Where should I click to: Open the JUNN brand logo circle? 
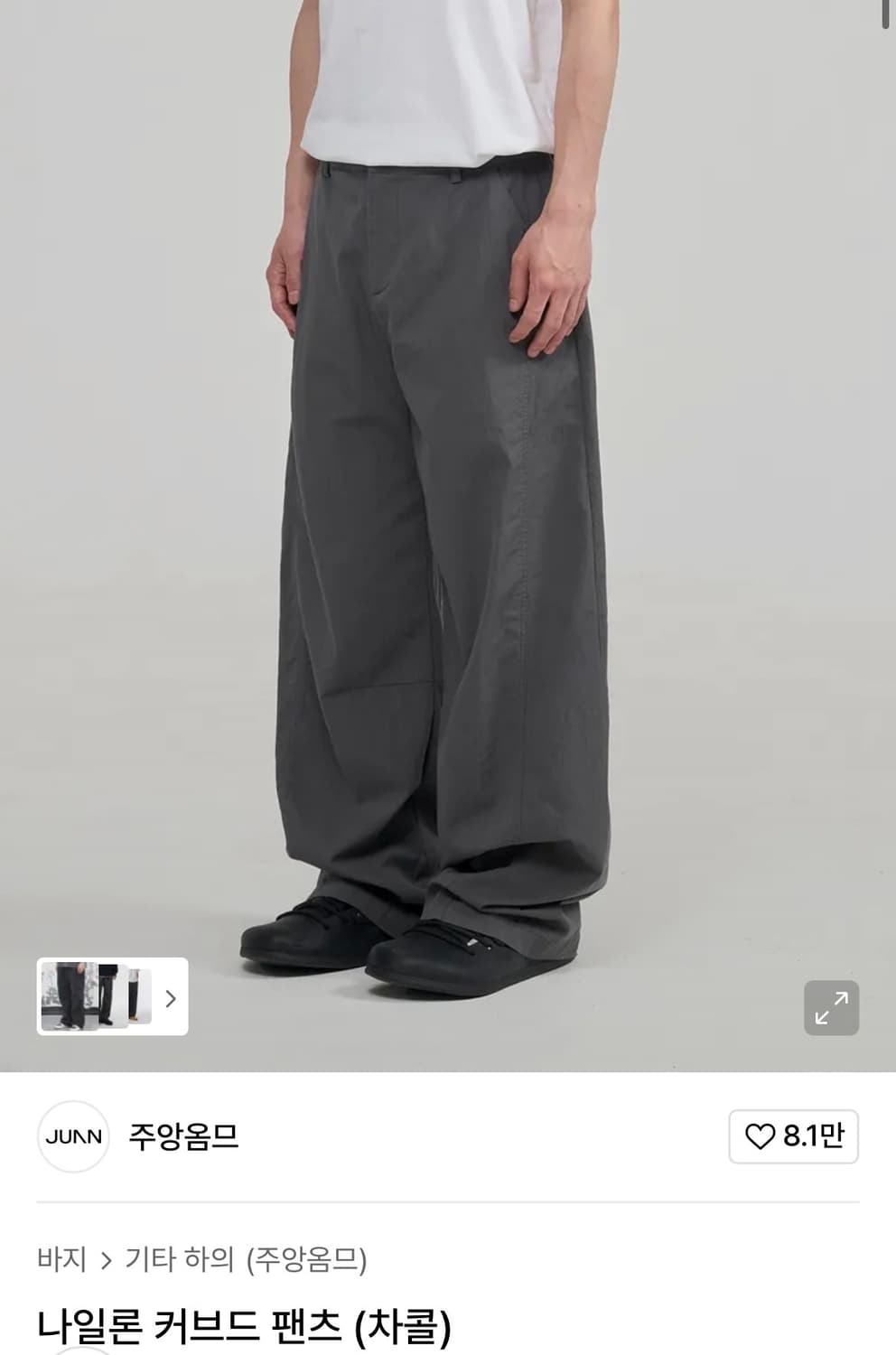coord(73,1137)
